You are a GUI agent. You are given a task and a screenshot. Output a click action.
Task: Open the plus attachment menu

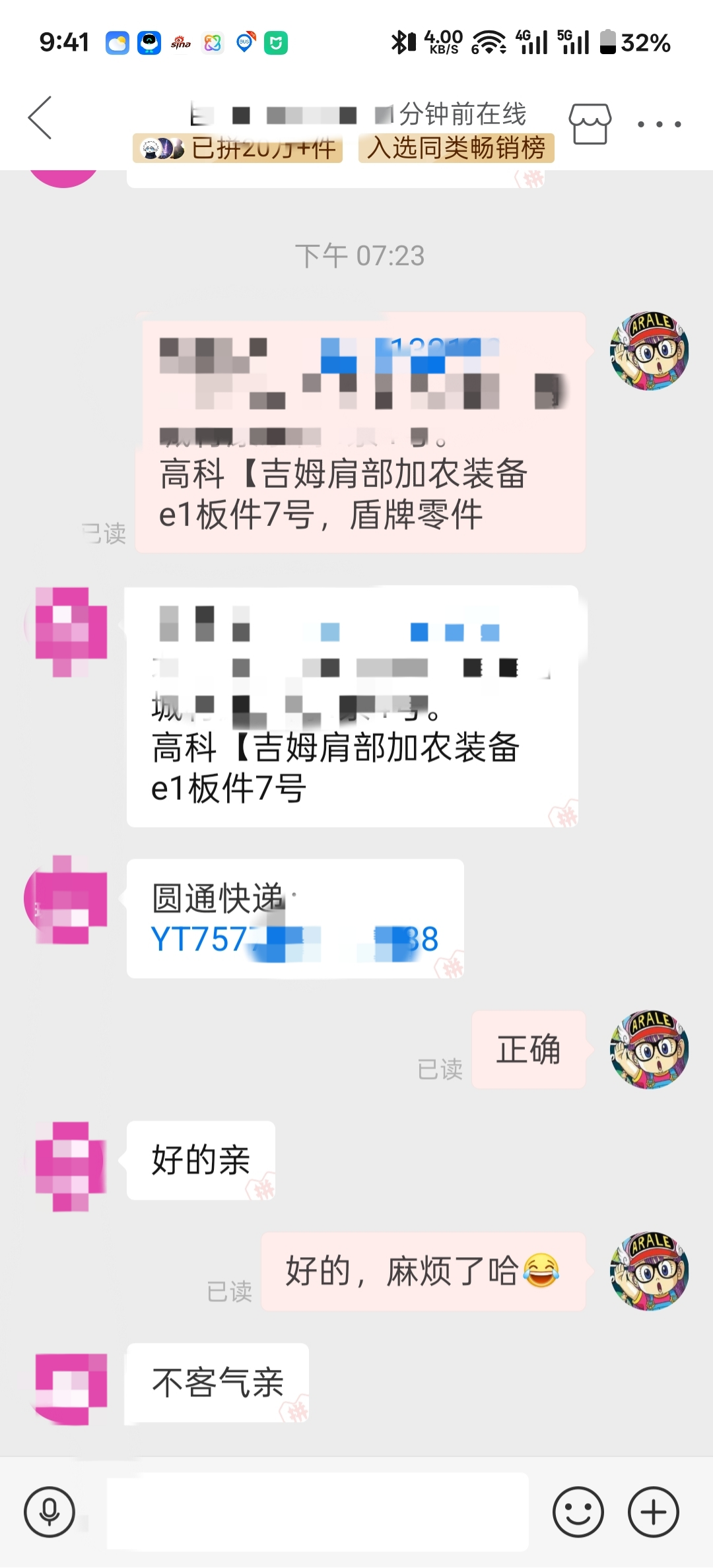653,1512
